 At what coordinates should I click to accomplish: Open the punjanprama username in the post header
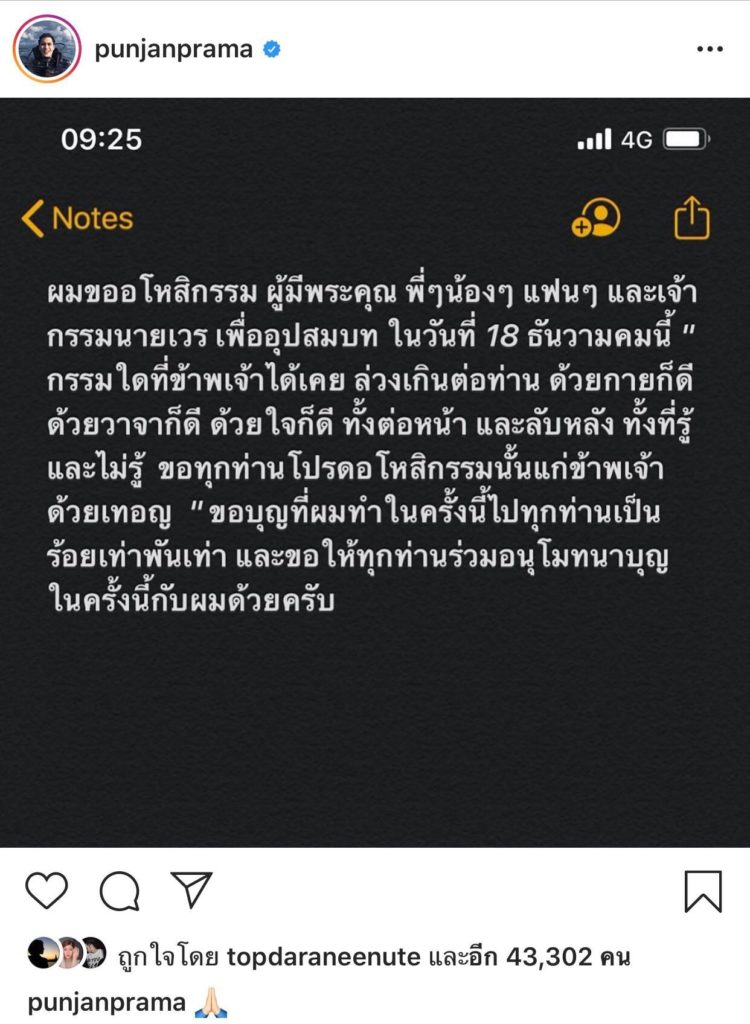[173, 49]
